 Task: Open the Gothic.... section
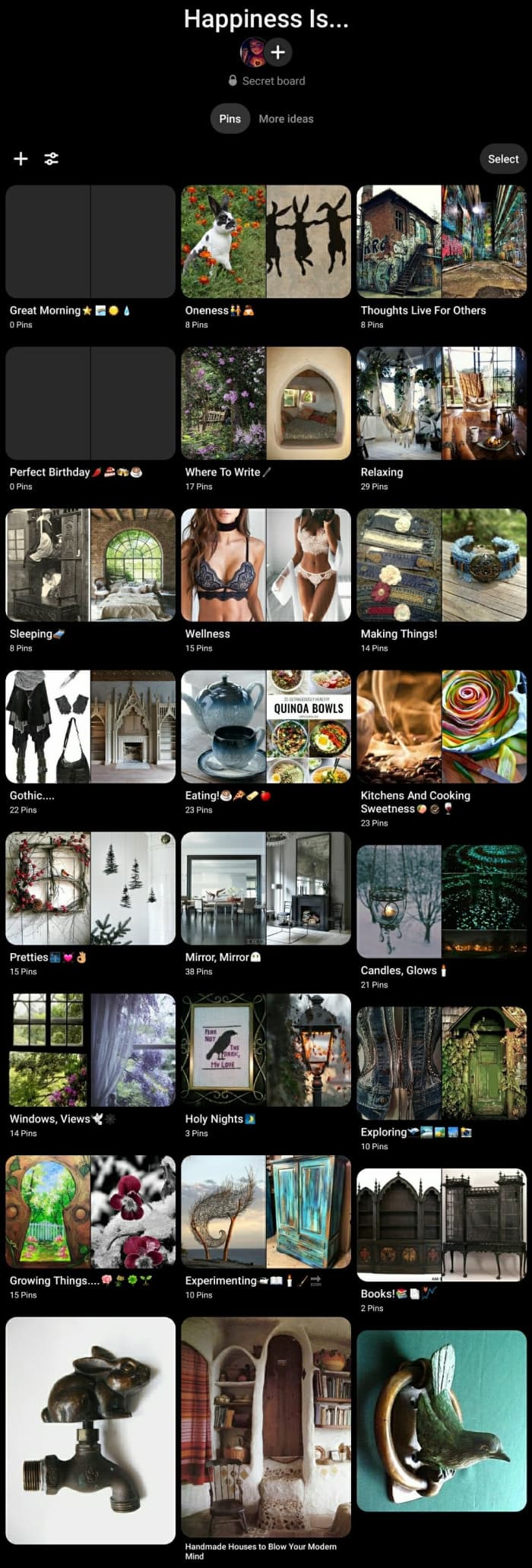(90, 727)
